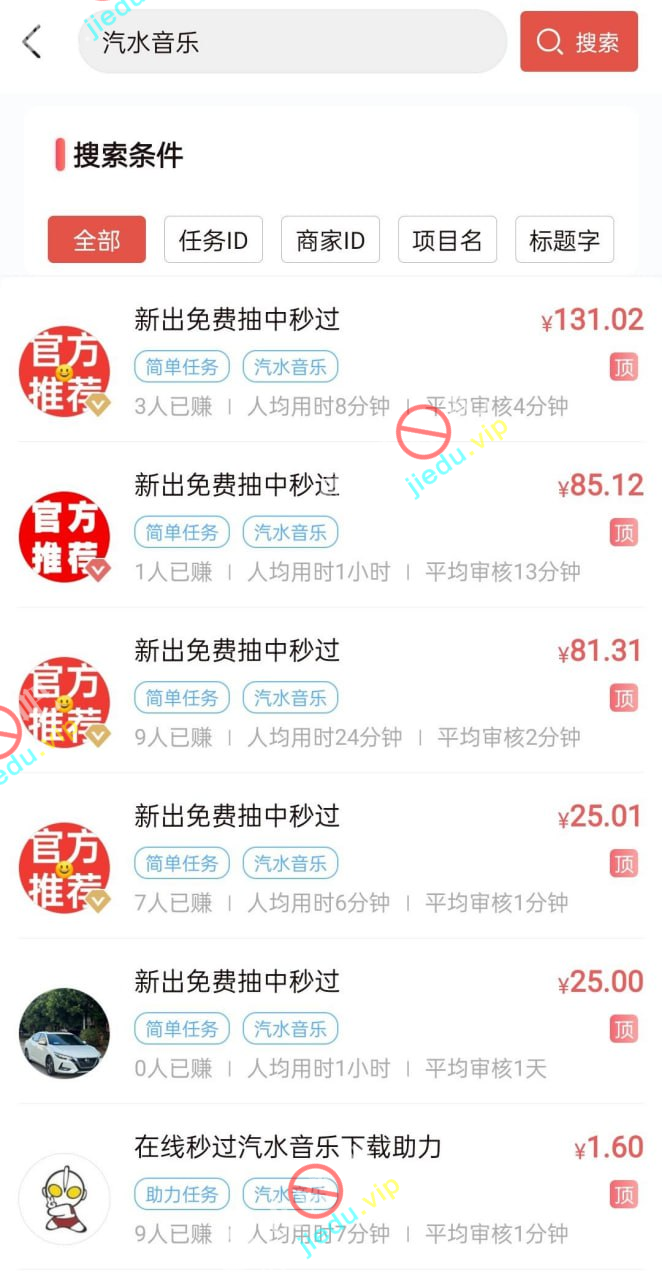Tap the red 搜索 button

(578, 42)
